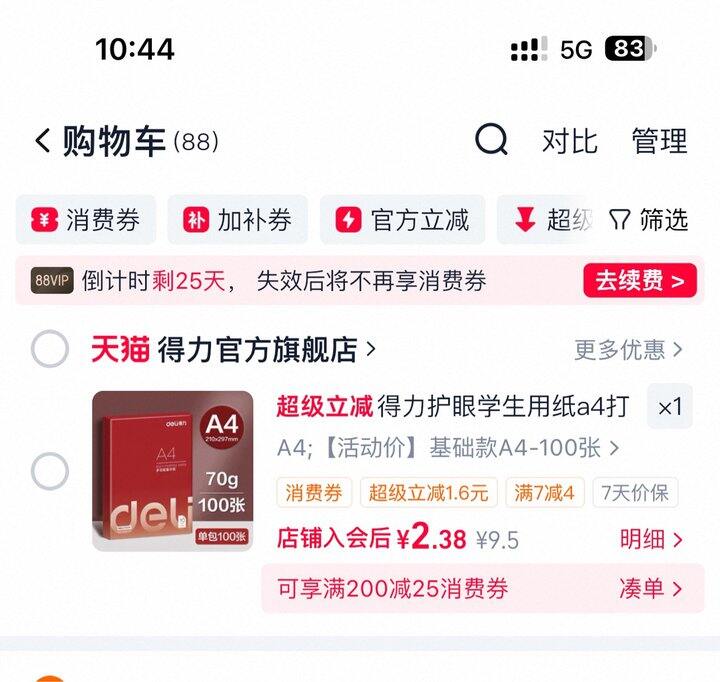
Task: Open the 筛选 filter options
Action: 648,220
